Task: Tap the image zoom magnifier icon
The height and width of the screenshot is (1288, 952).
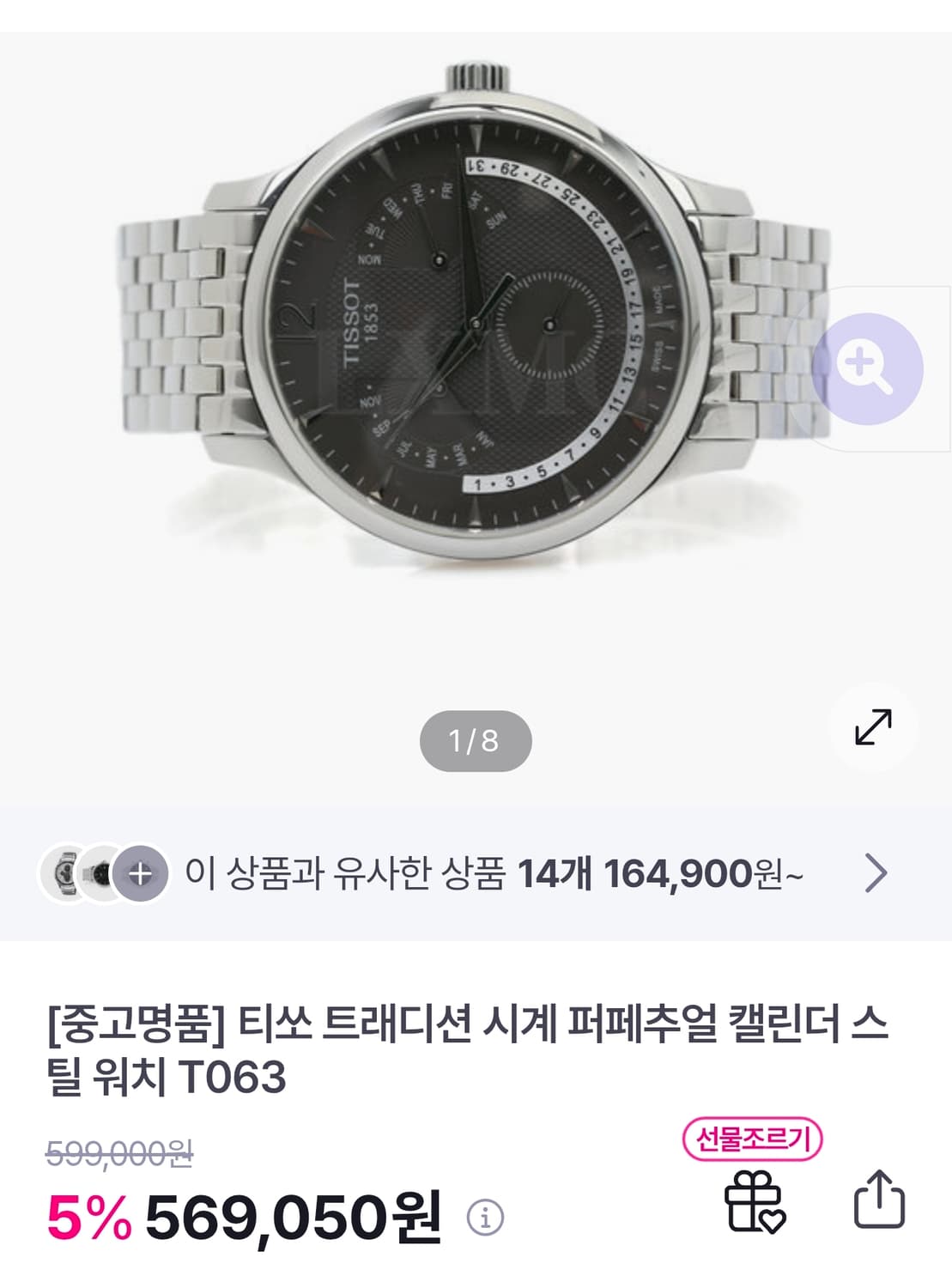Action: 870,369
